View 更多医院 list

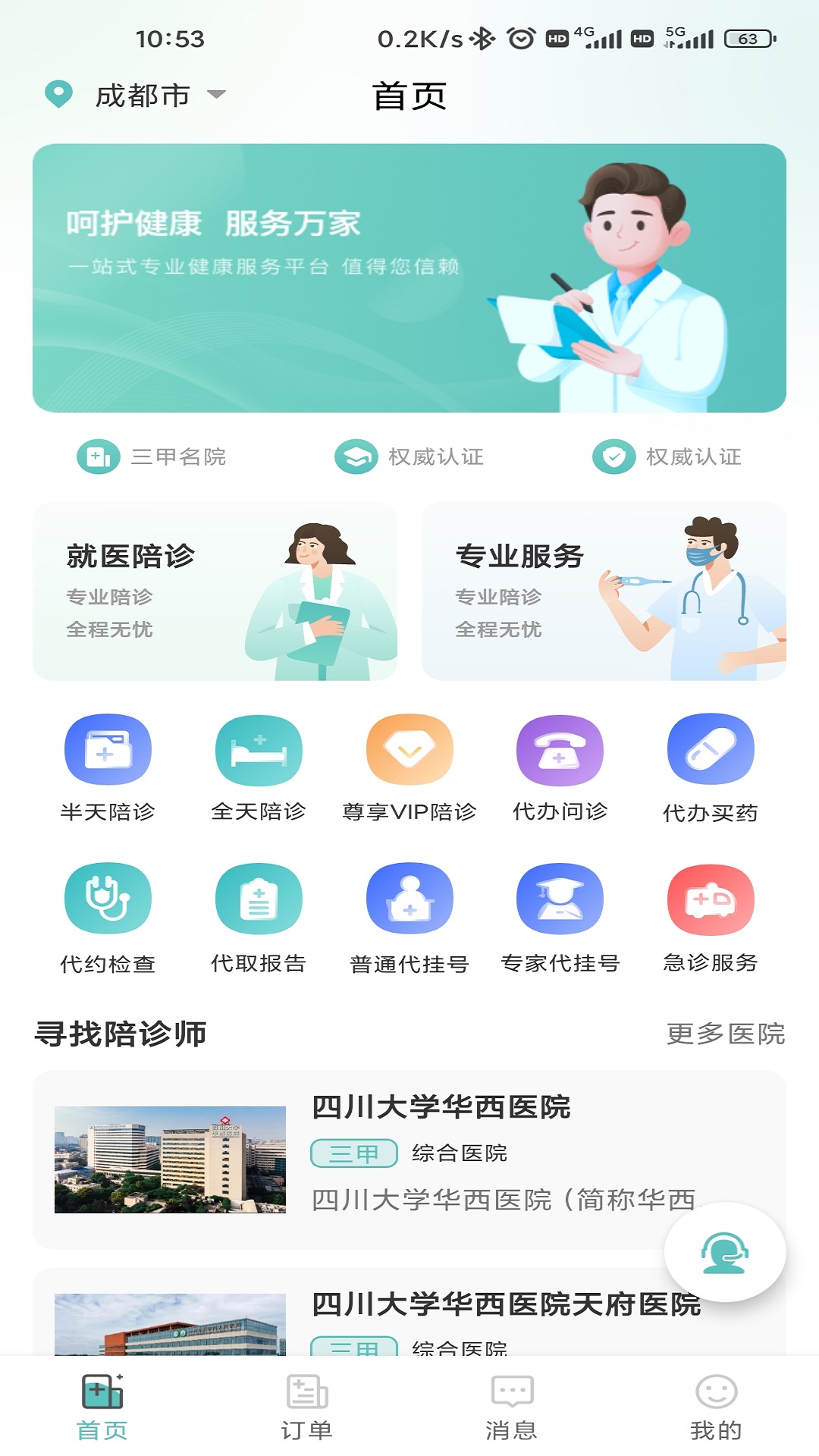[x=726, y=1034]
